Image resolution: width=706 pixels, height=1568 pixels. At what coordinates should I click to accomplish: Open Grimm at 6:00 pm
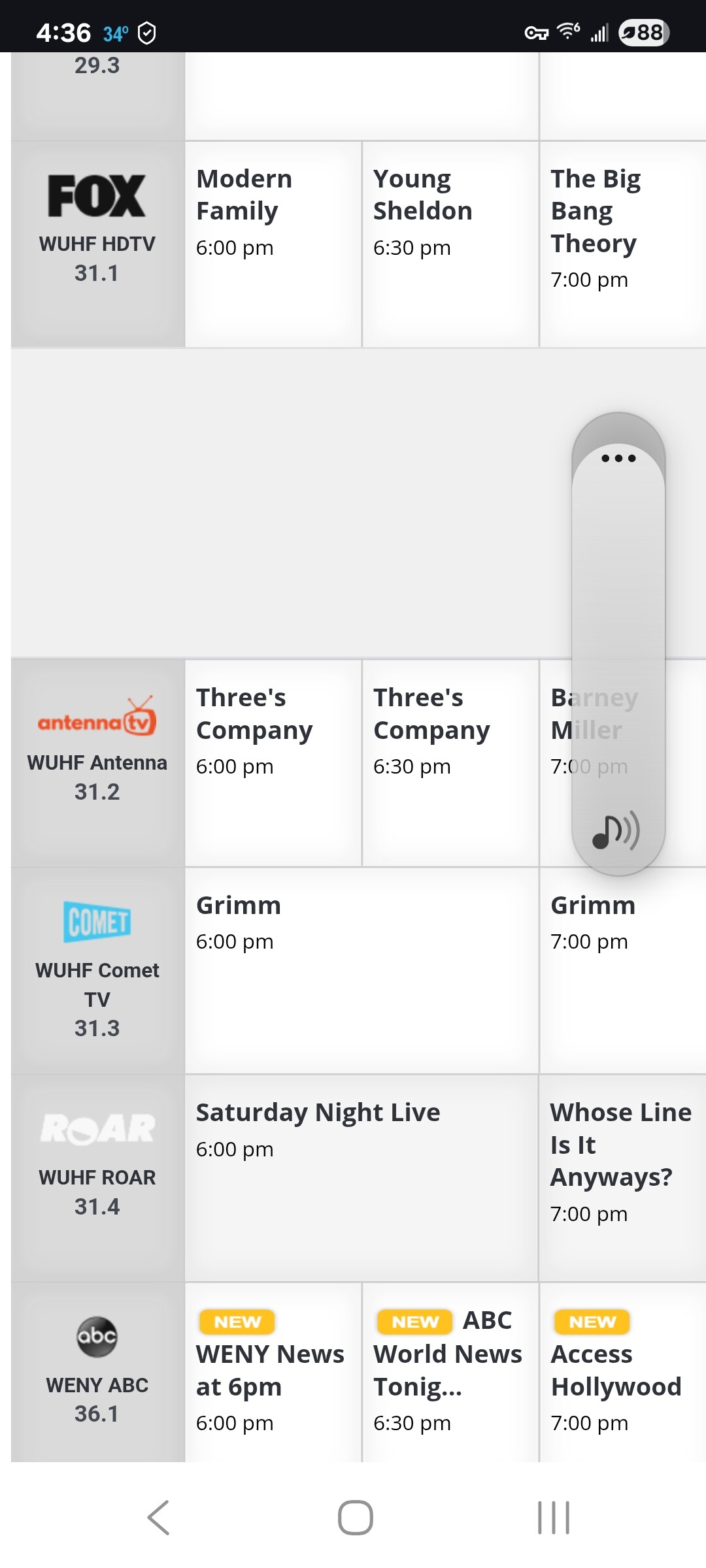(x=361, y=970)
